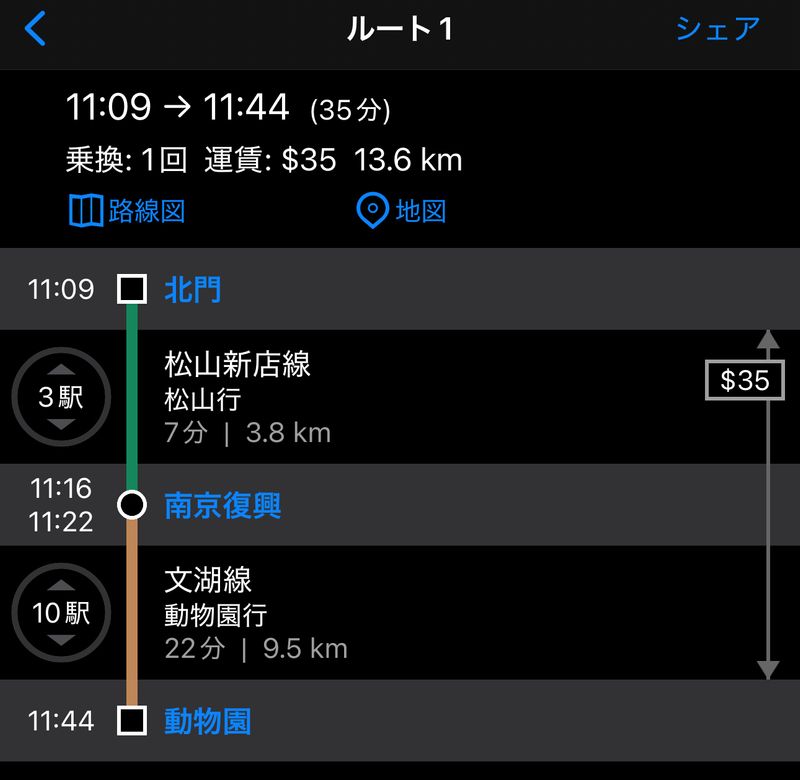Viewport: 800px width, 780px height.
Task: Expand the 10駅 stops on 文湖線
Action: [60, 613]
